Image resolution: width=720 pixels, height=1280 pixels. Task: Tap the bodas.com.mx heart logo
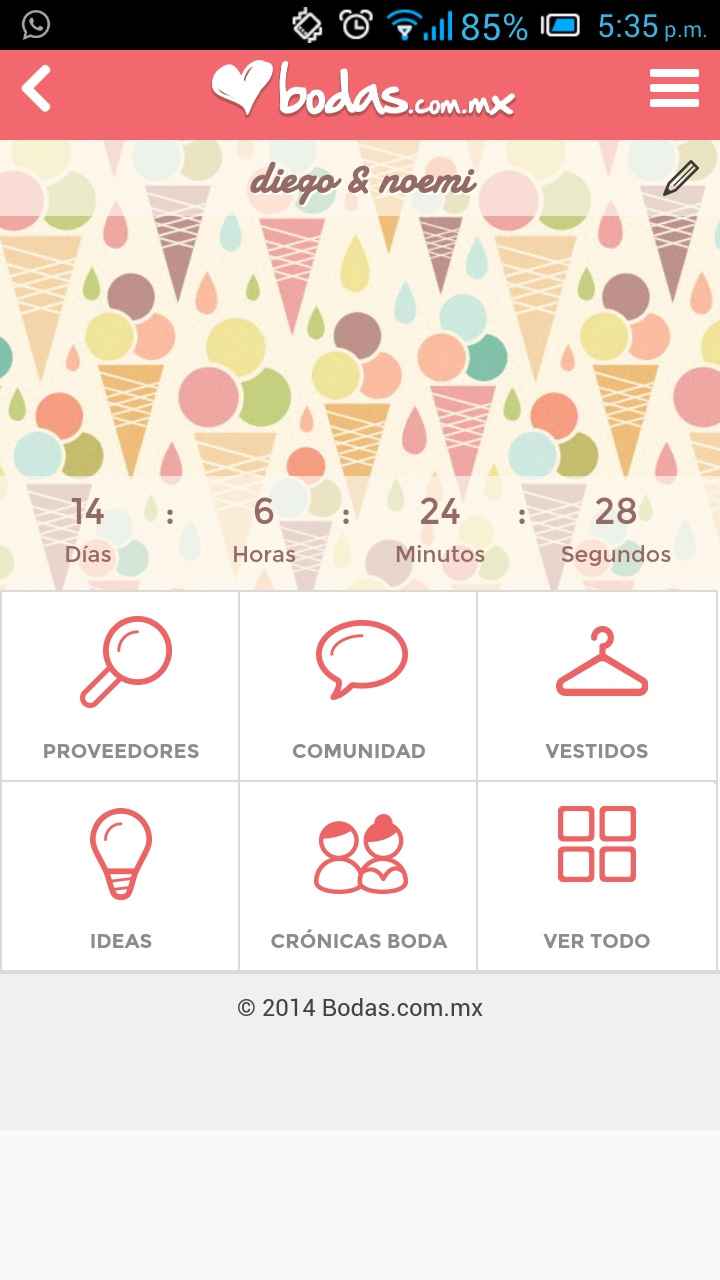(x=360, y=90)
